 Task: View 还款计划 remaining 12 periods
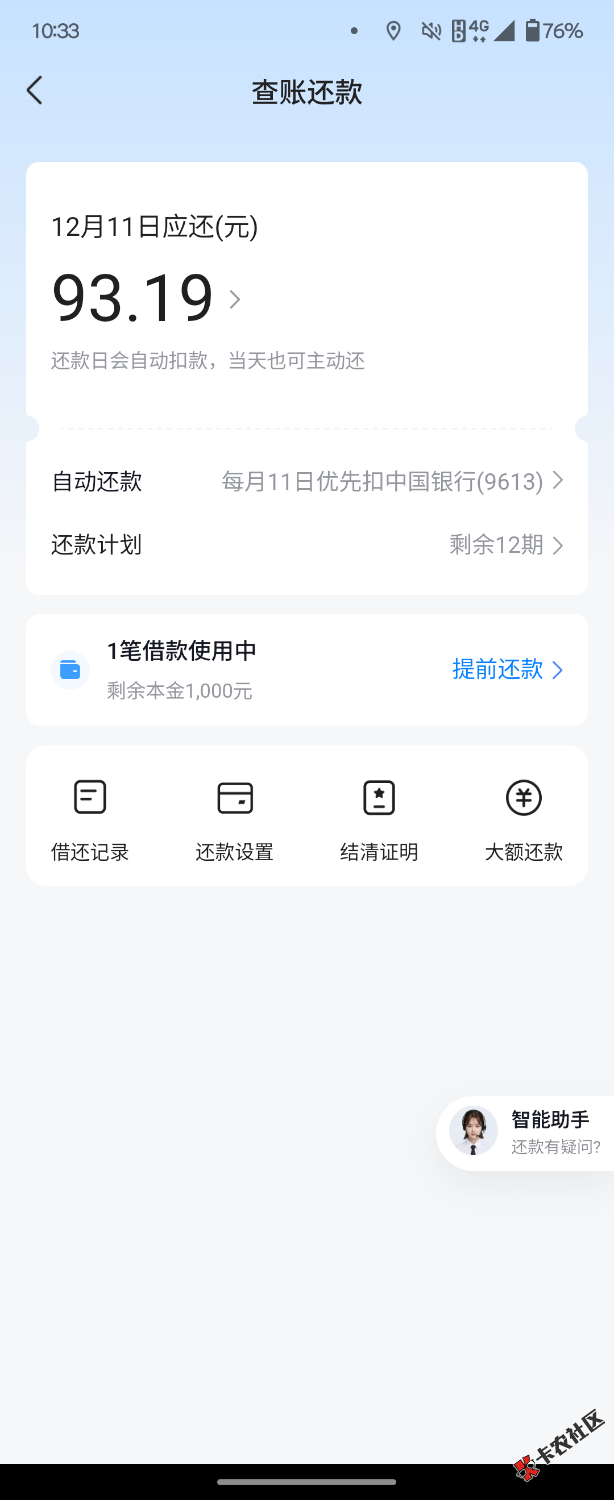(x=307, y=545)
